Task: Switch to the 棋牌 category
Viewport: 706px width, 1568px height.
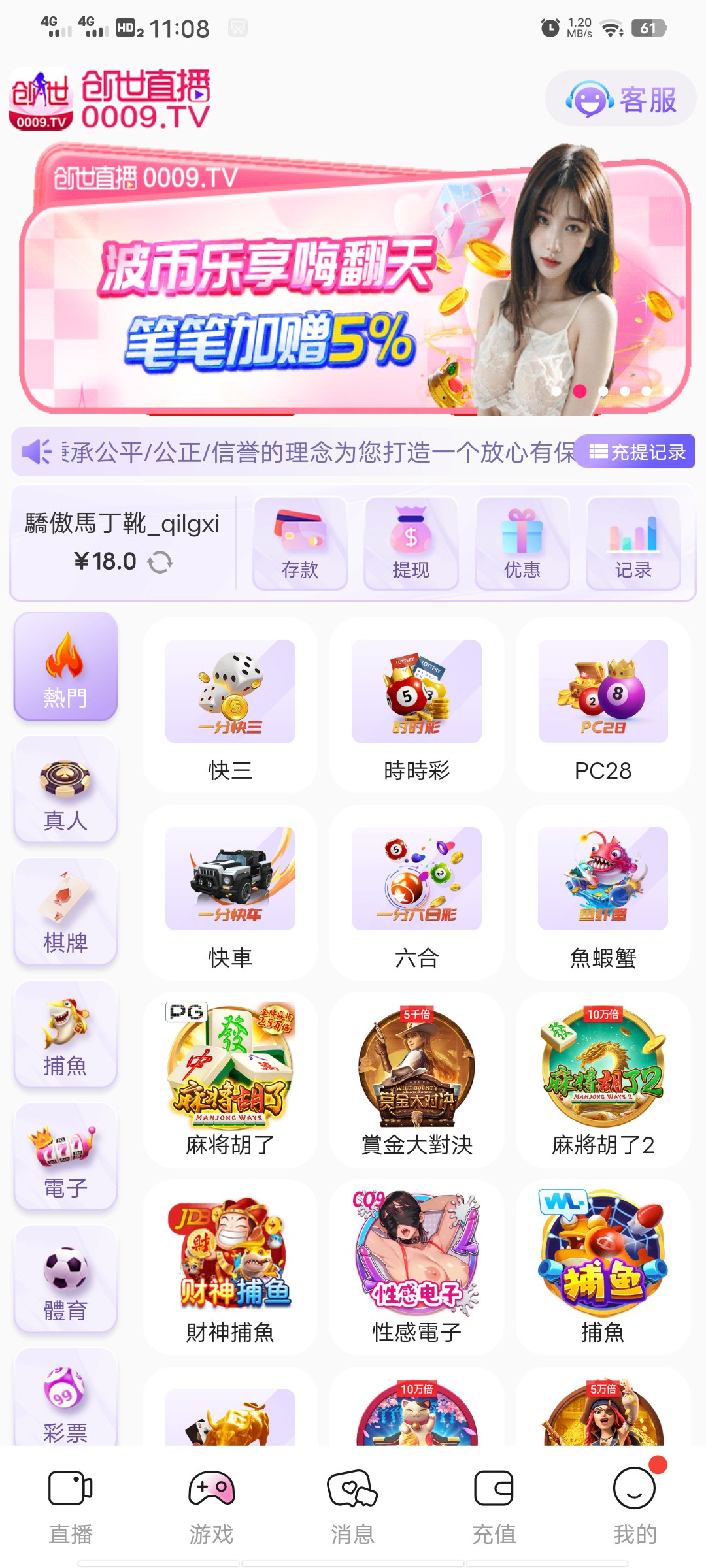Action: [x=65, y=911]
